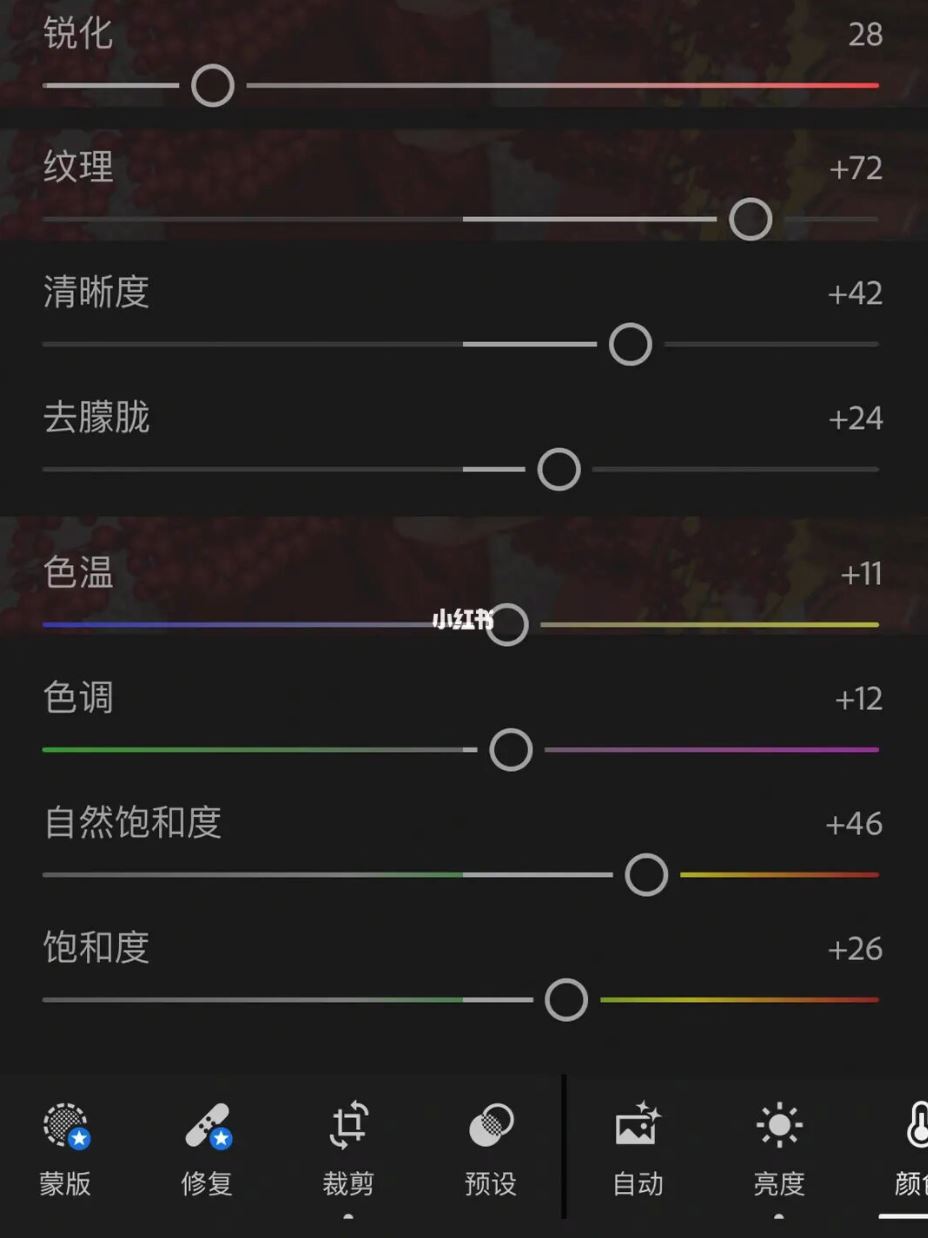Screen dimensions: 928x1238
Task: Tap the 自动 auto-adjust icon
Action: 637,1128
